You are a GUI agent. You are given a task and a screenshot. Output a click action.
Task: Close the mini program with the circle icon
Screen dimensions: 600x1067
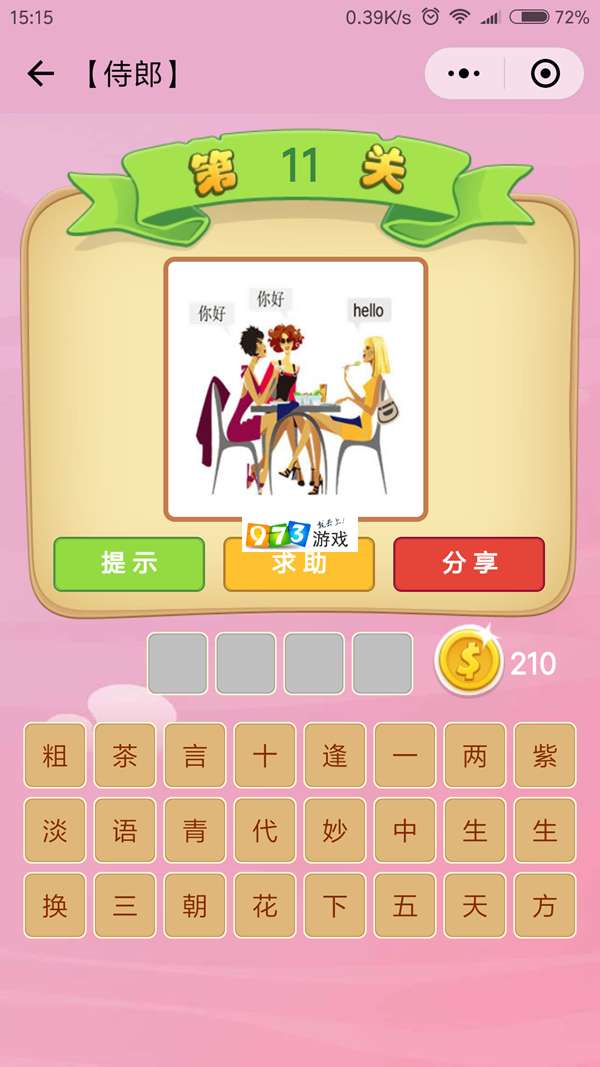pyautogui.click(x=545, y=74)
